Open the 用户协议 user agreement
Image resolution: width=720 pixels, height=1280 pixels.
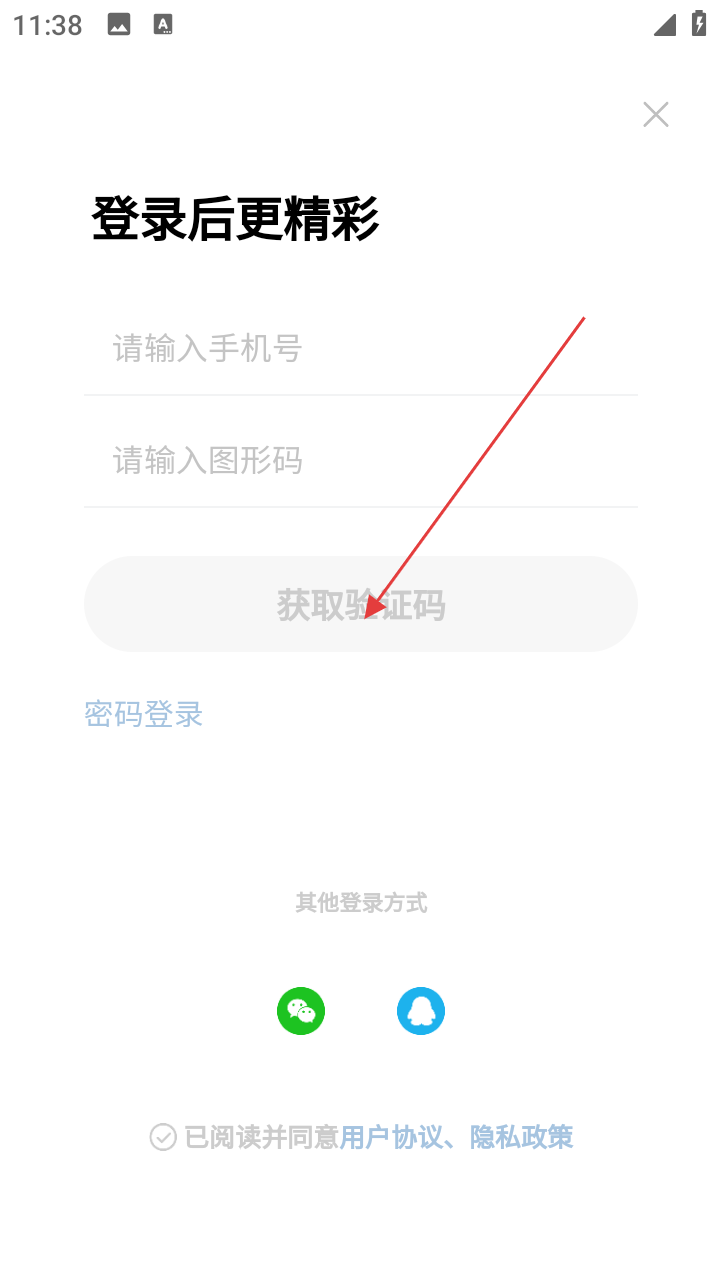click(x=390, y=1137)
